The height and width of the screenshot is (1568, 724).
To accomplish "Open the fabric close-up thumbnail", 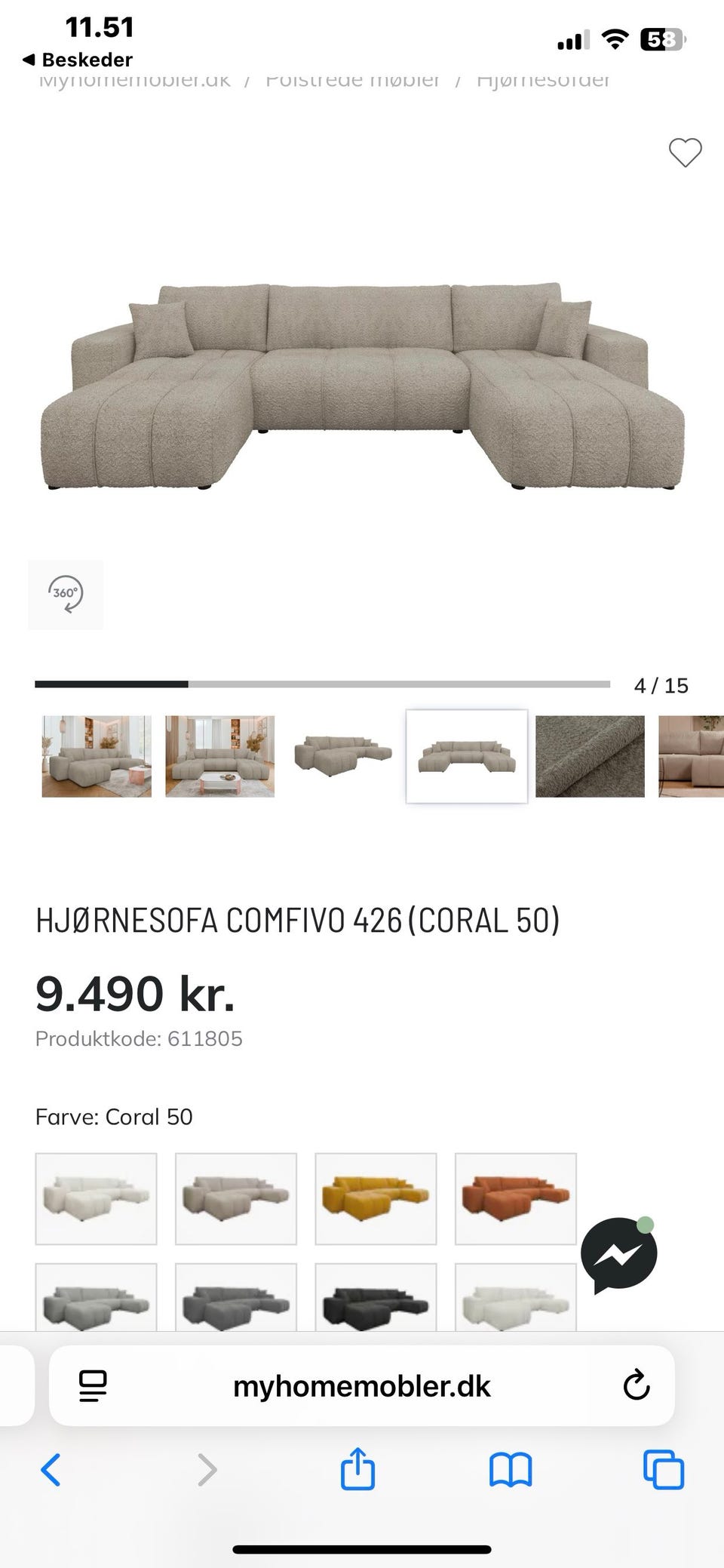I will click(x=589, y=757).
